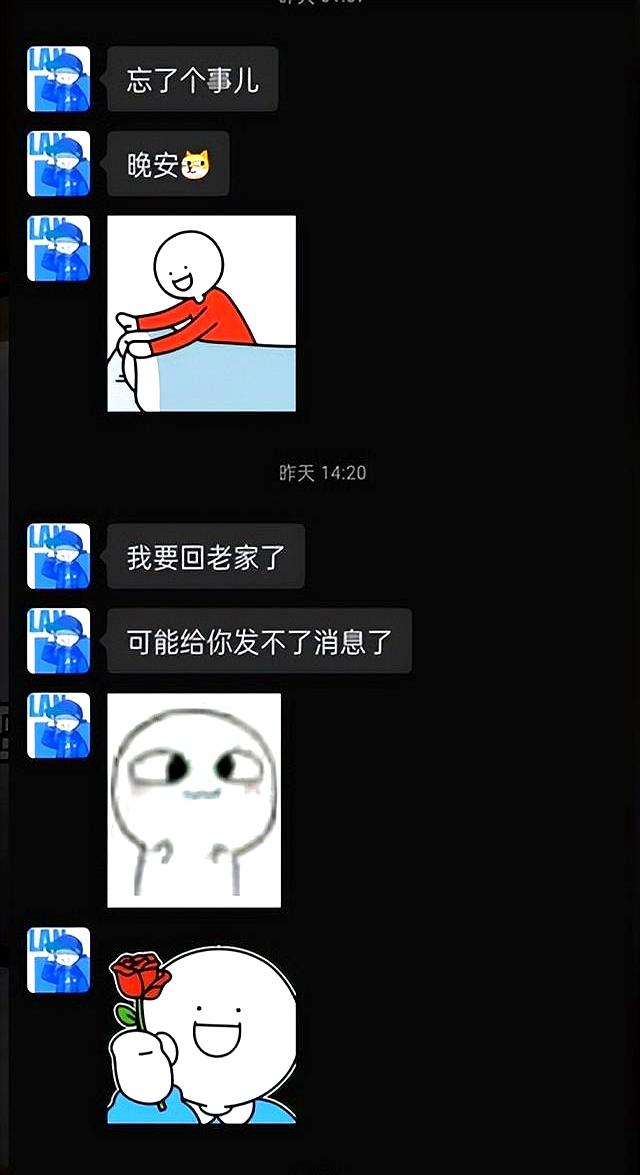
Task: Open the blurry shy-face sticker
Action: click(194, 800)
